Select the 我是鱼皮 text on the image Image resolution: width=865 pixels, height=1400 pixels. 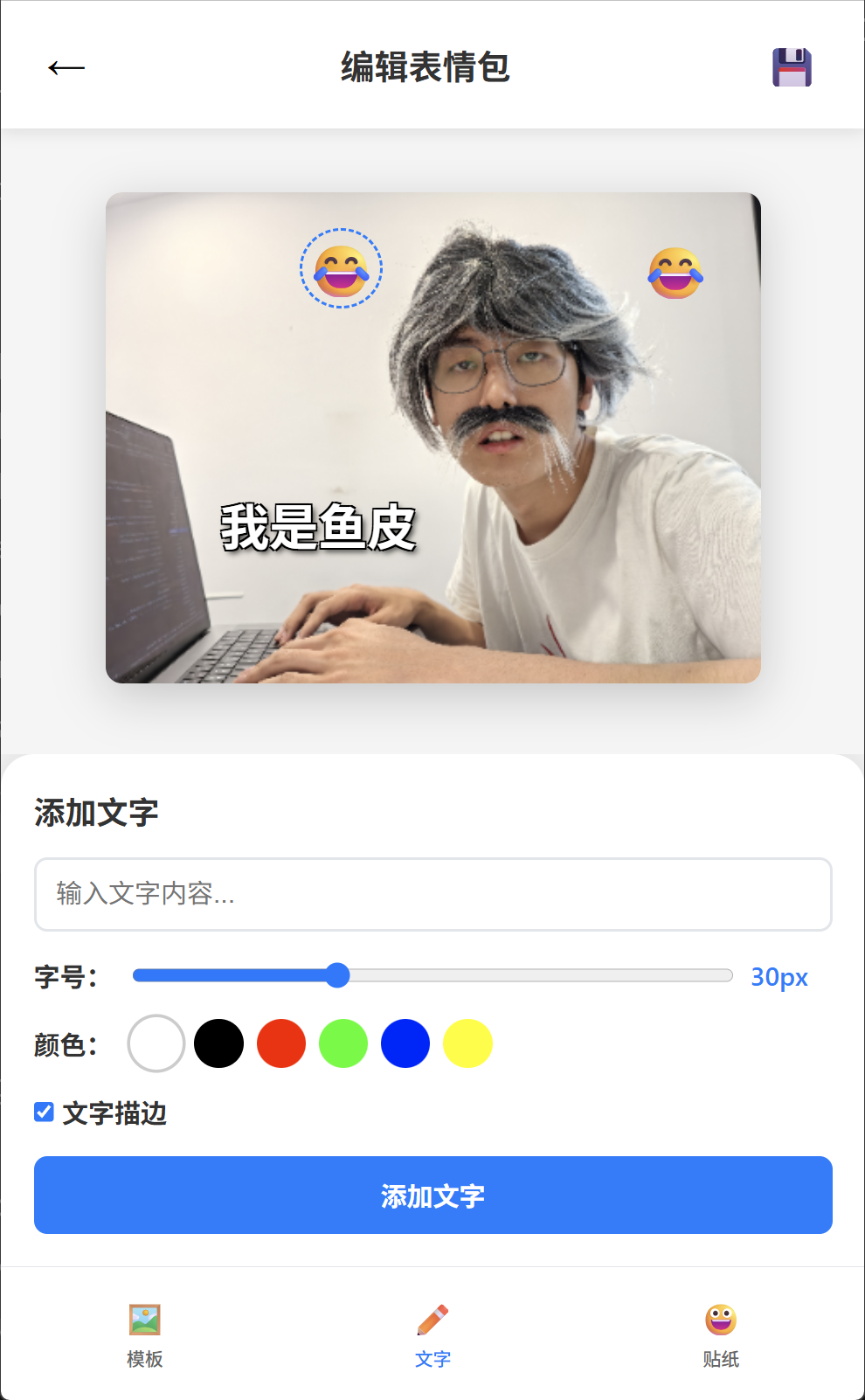pyautogui.click(x=318, y=528)
